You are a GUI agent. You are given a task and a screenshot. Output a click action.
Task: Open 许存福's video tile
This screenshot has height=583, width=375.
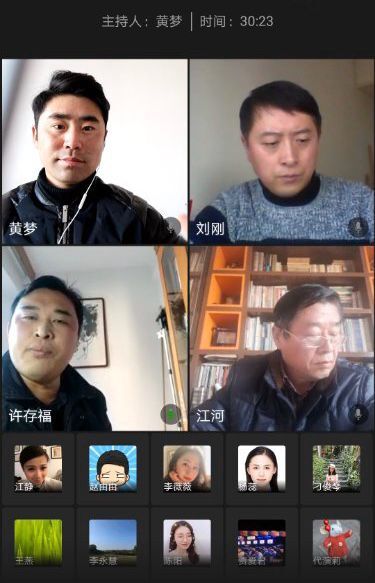pyautogui.click(x=94, y=339)
